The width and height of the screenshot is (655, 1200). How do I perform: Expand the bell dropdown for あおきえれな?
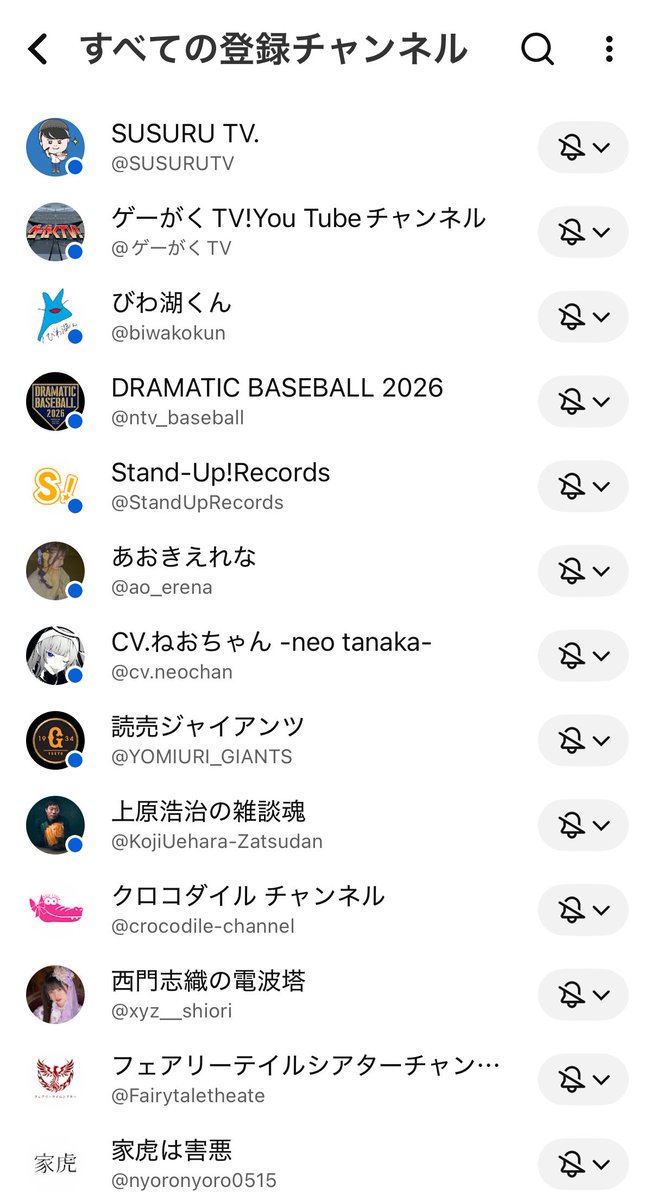[x=583, y=571]
